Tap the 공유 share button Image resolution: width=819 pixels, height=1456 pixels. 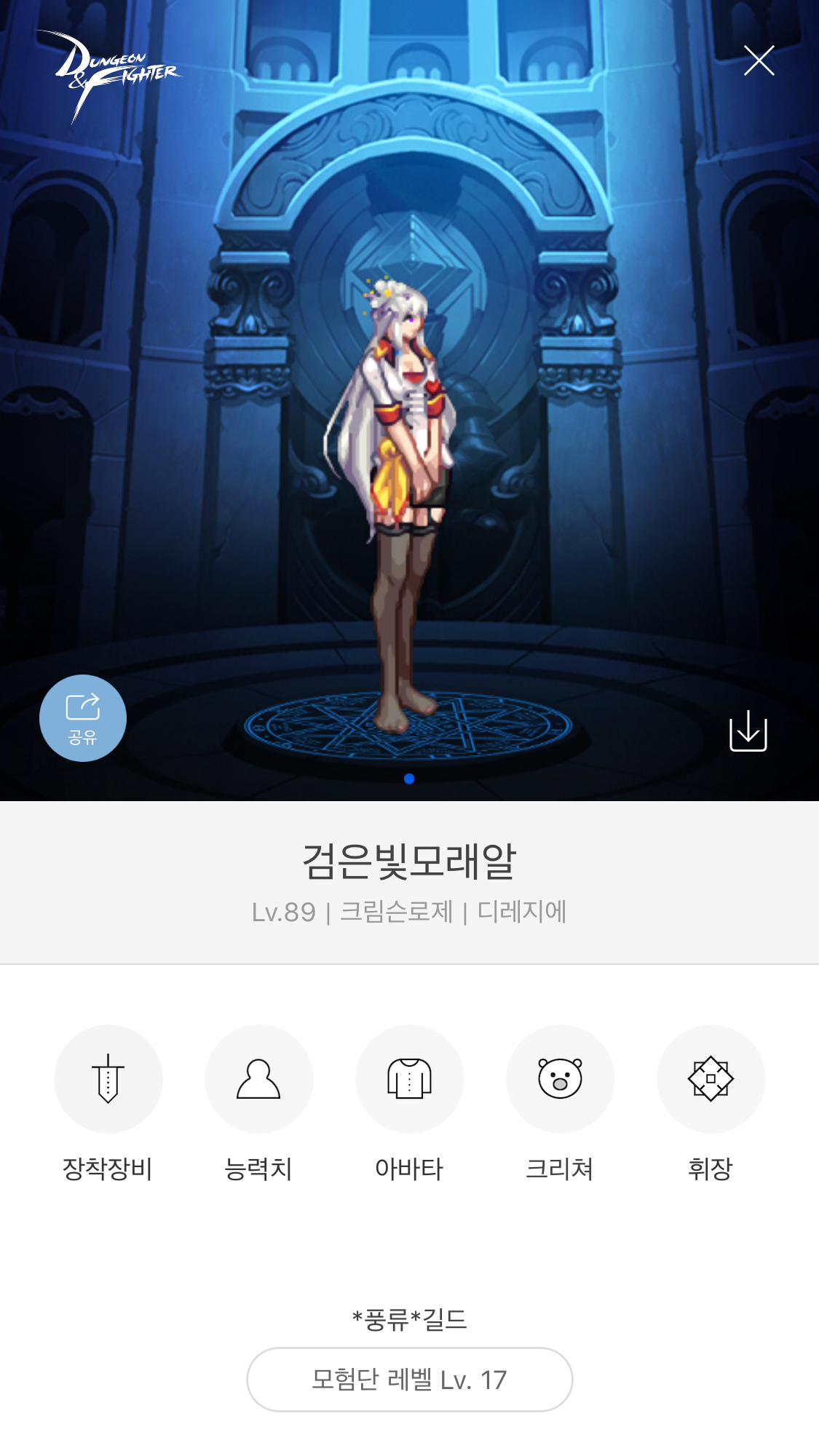pyautogui.click(x=83, y=718)
